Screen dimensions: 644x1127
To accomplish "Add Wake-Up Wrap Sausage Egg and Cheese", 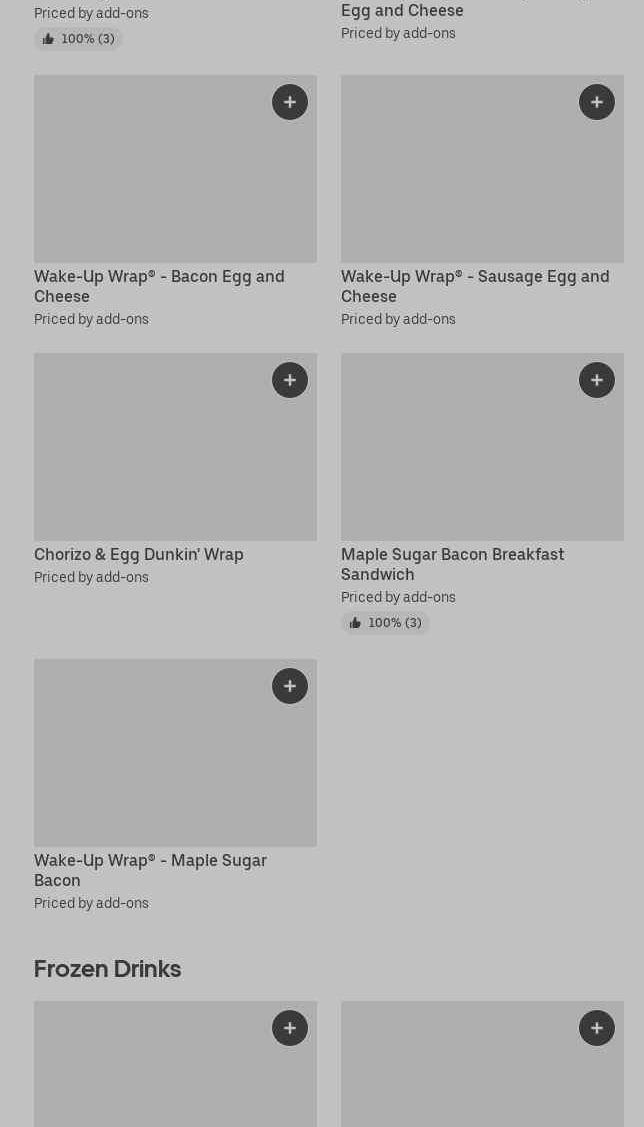I will (597, 102).
